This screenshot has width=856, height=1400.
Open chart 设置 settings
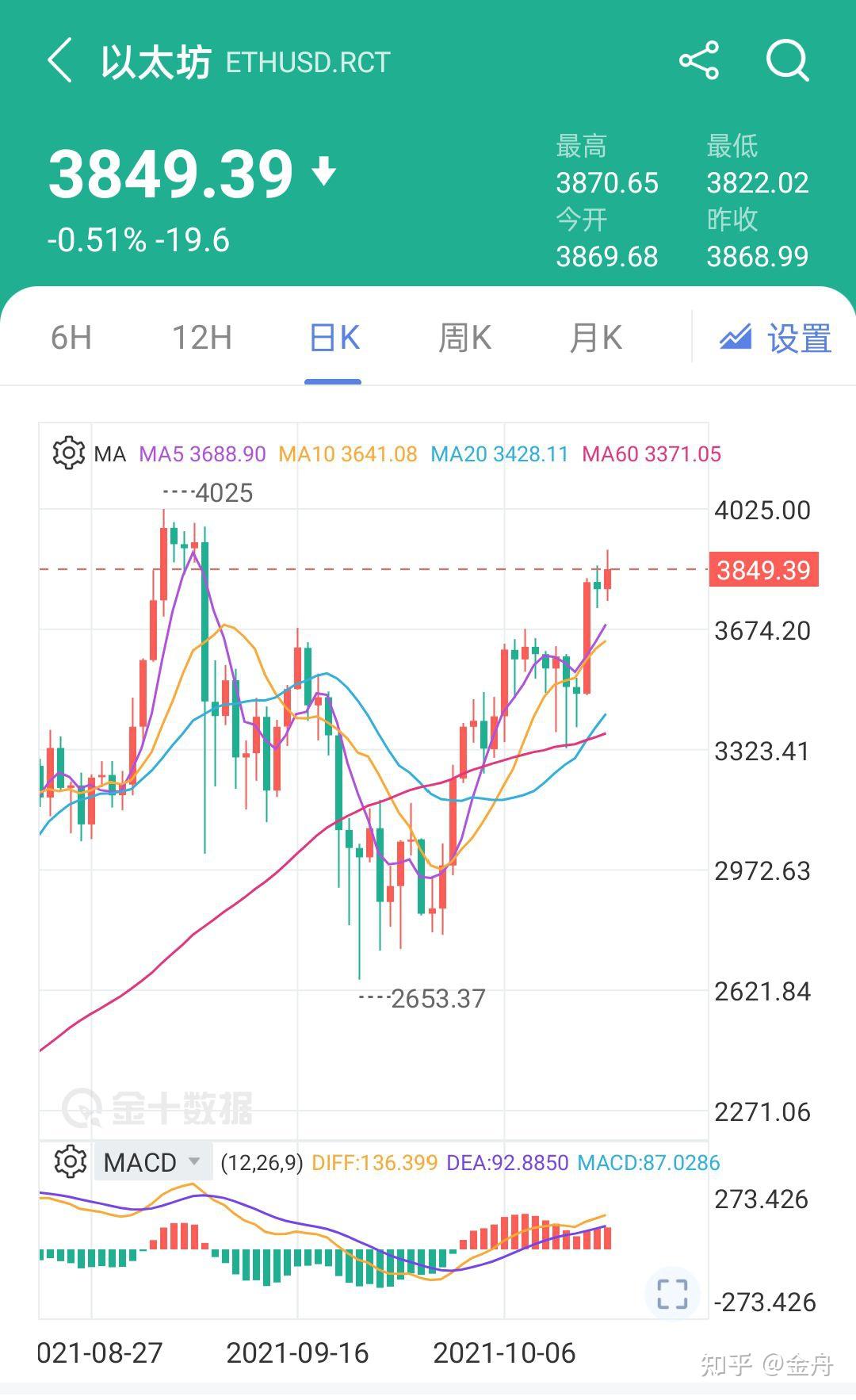tap(776, 339)
